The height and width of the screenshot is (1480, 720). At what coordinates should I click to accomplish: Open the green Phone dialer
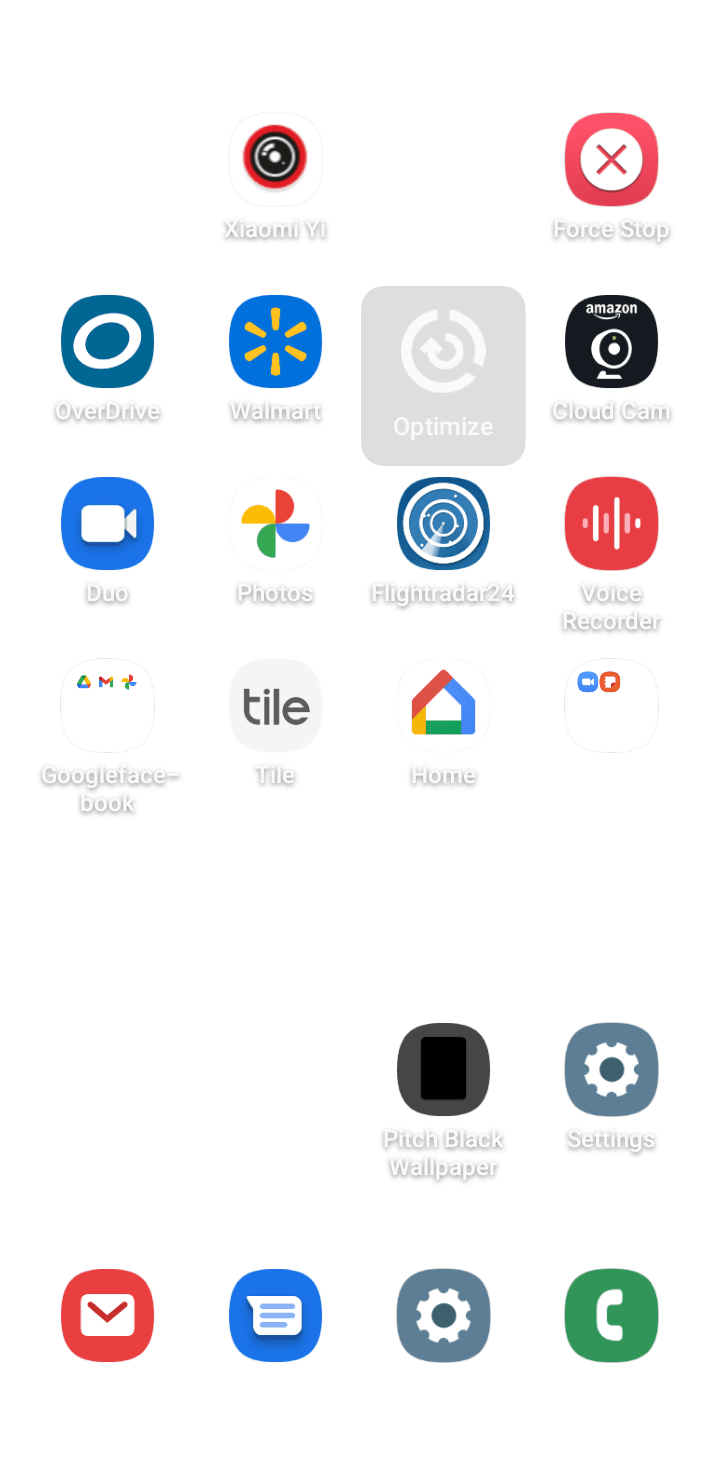pos(611,1316)
